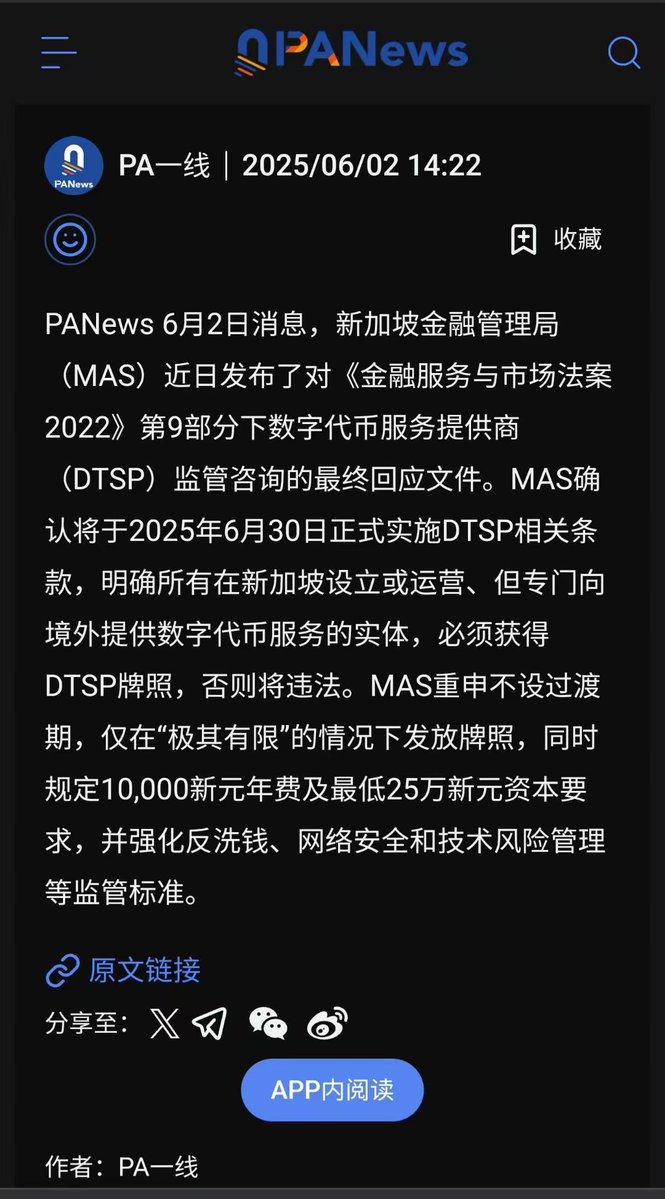Bookmark article with 收藏
This screenshot has width=665, height=1199.
tap(556, 239)
